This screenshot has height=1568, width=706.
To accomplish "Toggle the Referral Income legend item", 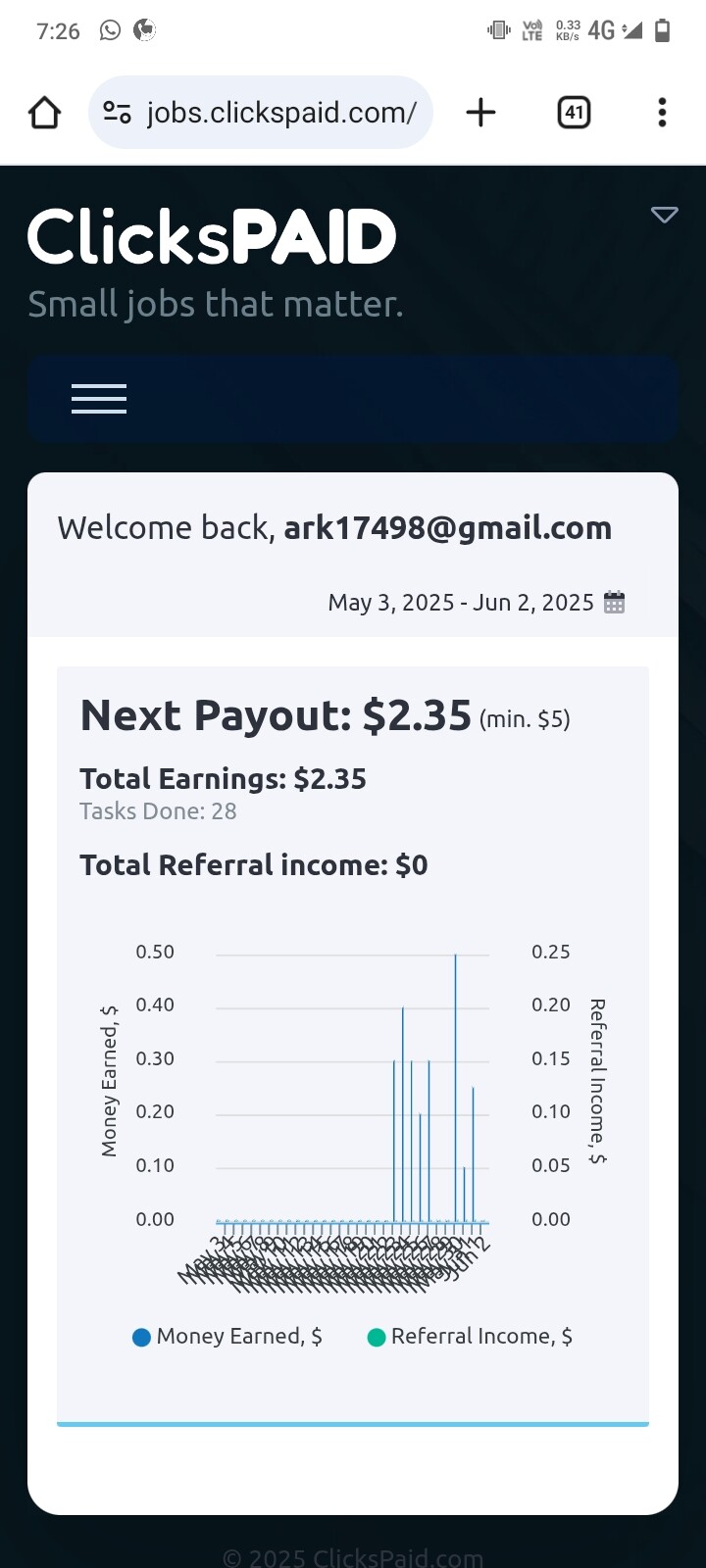I will (x=470, y=1337).
